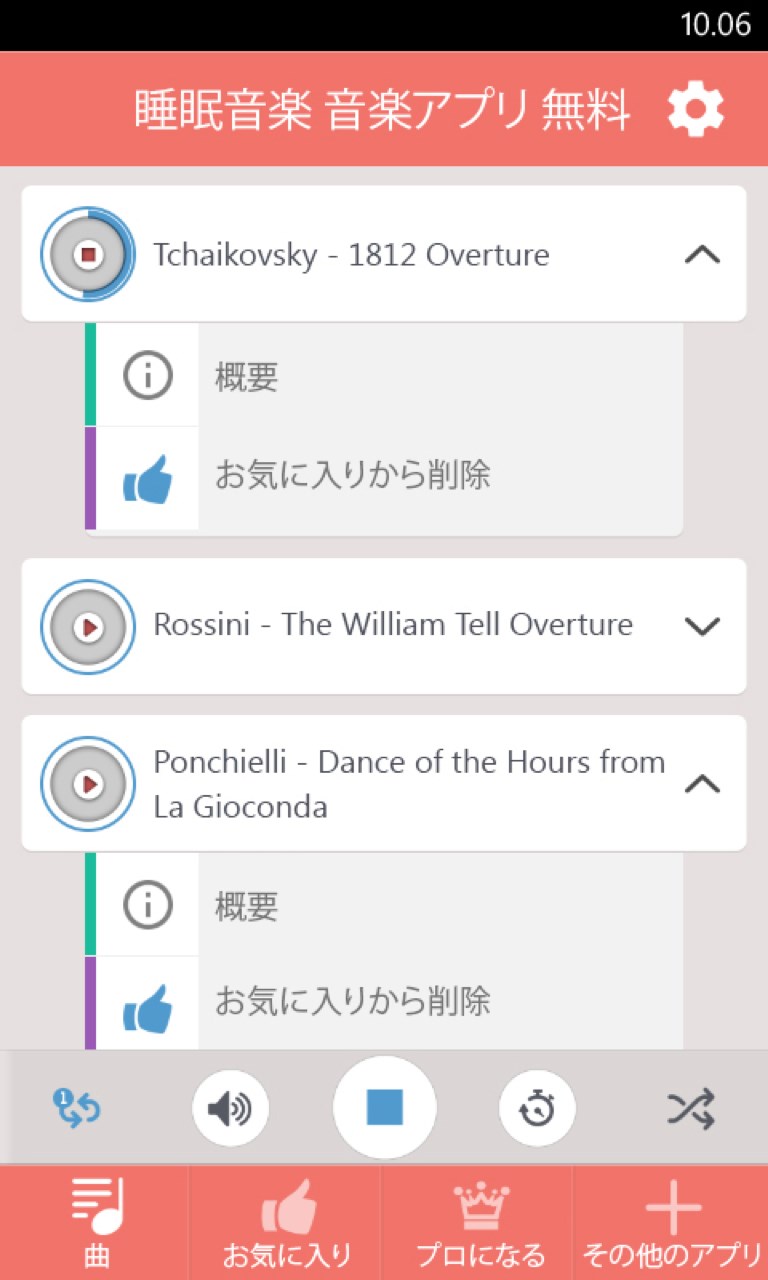The width and height of the screenshot is (768, 1280).
Task: Set the sleep timer
Action: [x=538, y=1108]
